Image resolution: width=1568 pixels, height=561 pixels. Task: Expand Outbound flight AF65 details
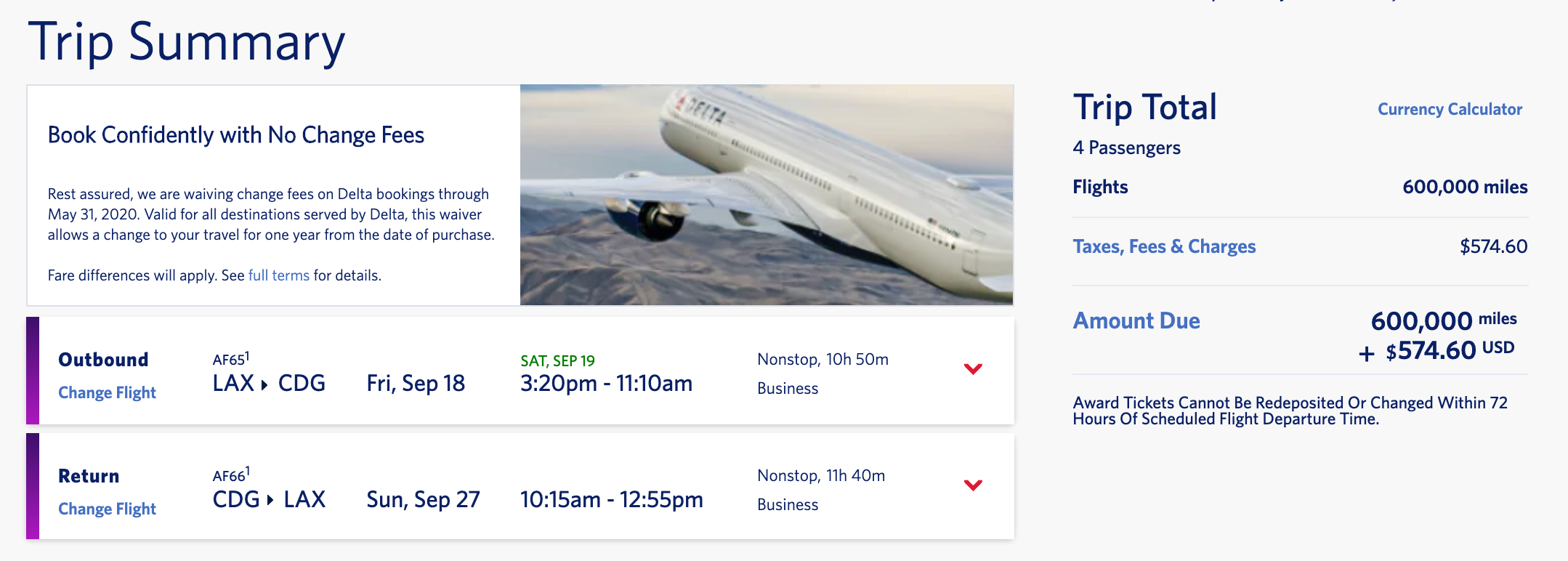(x=972, y=368)
